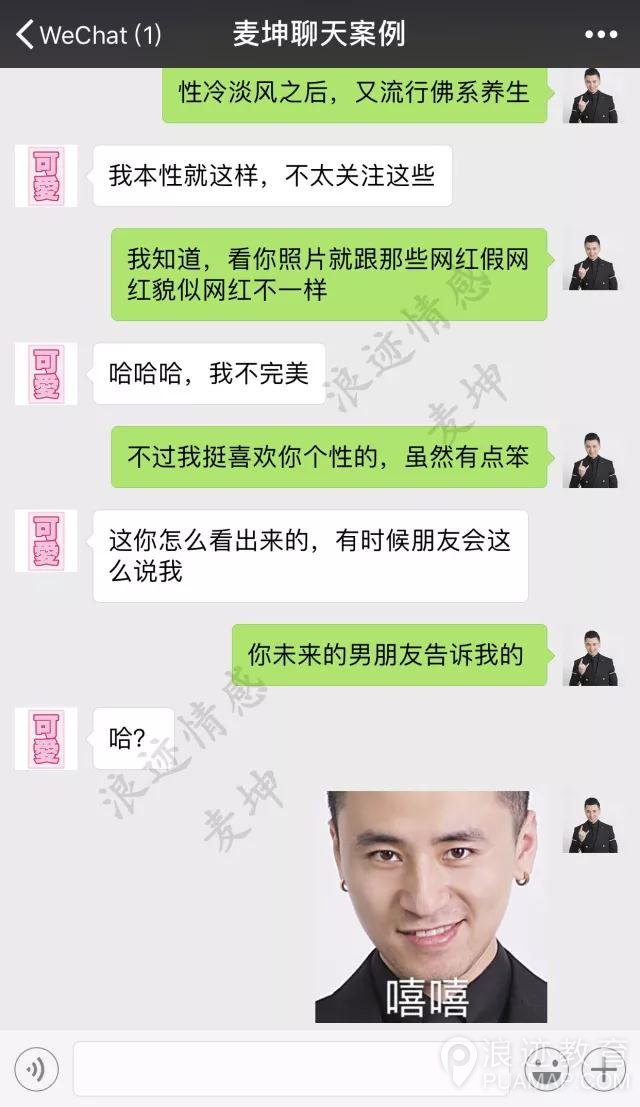This screenshot has width=640, height=1107.
Task: Open the 可爱 avatar beside 我本性就这样
Action: pyautogui.click(x=46, y=175)
